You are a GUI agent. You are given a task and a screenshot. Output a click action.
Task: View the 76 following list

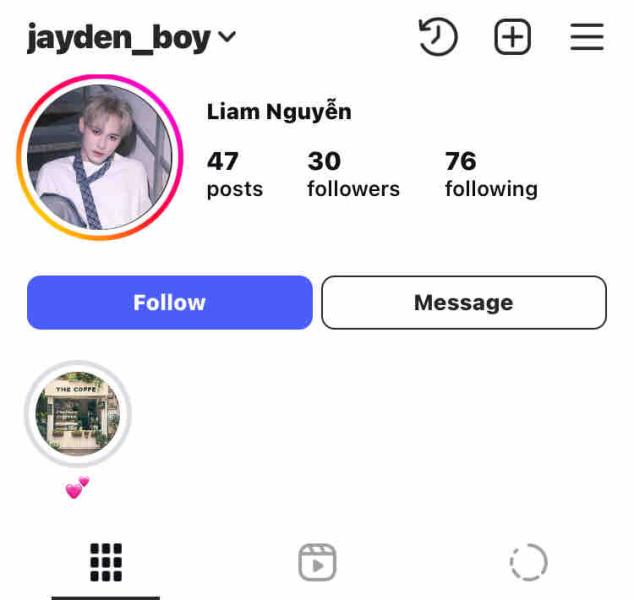[x=490, y=174]
